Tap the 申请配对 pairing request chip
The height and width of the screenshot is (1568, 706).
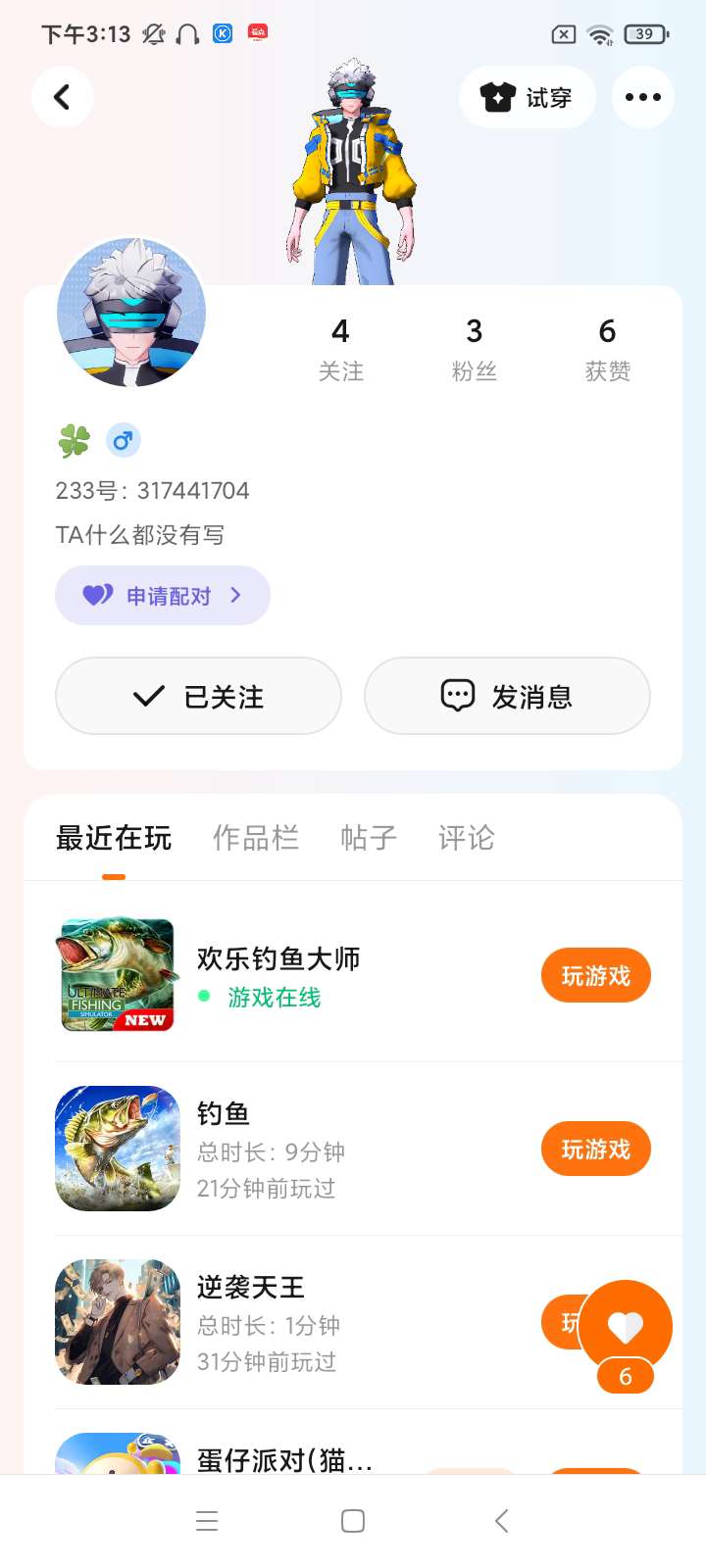pos(163,596)
